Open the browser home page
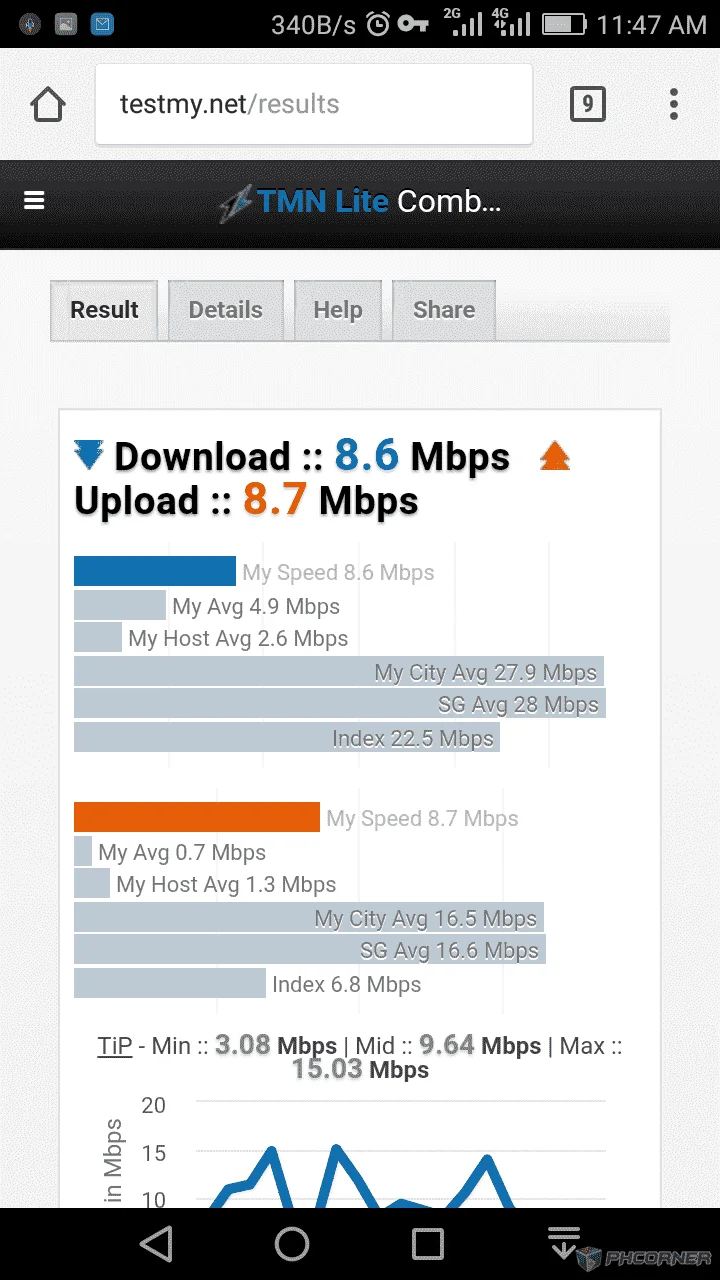Viewport: 720px width, 1280px height. pos(48,104)
